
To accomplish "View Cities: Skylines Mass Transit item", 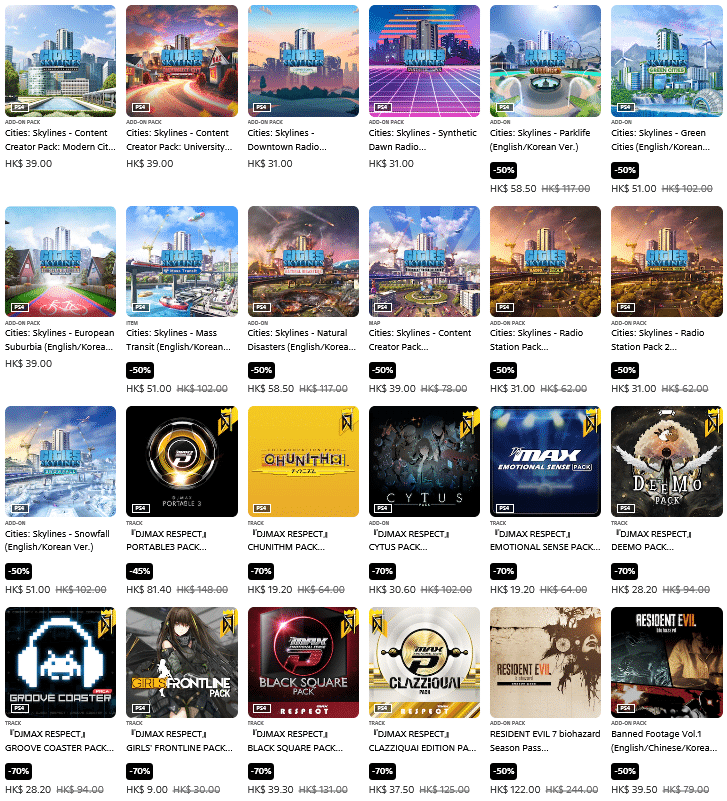I will pos(182,261).
